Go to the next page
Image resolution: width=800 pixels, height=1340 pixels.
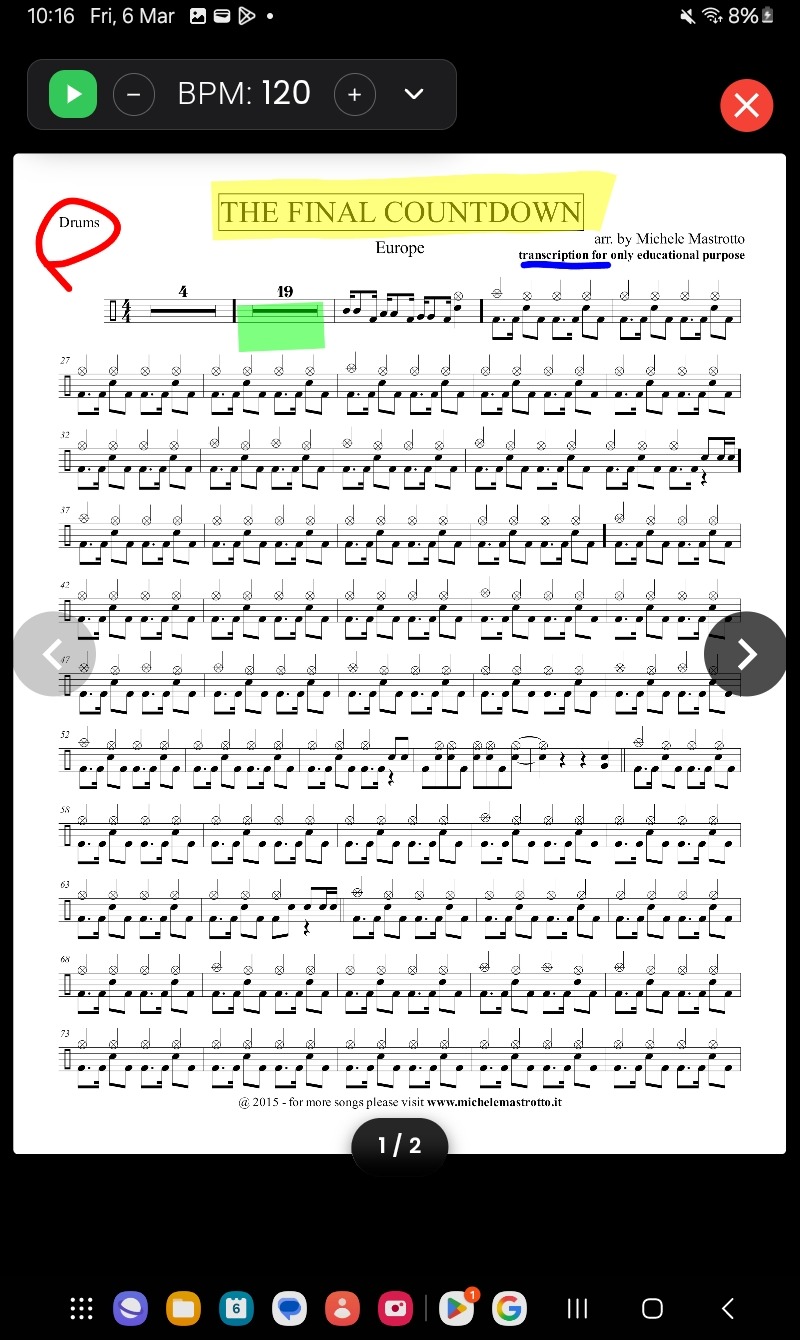(x=746, y=654)
